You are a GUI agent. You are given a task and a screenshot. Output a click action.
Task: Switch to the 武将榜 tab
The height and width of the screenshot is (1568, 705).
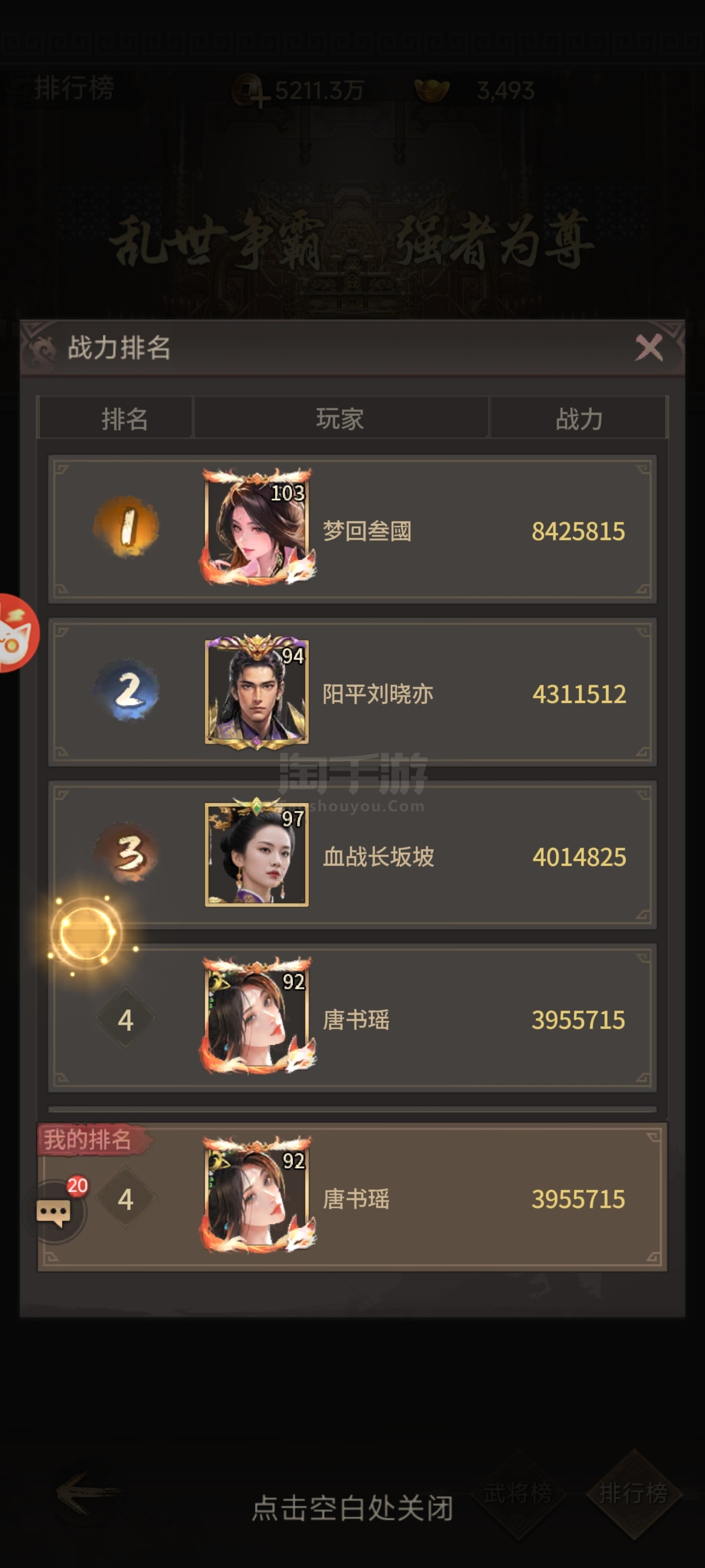(518, 1492)
